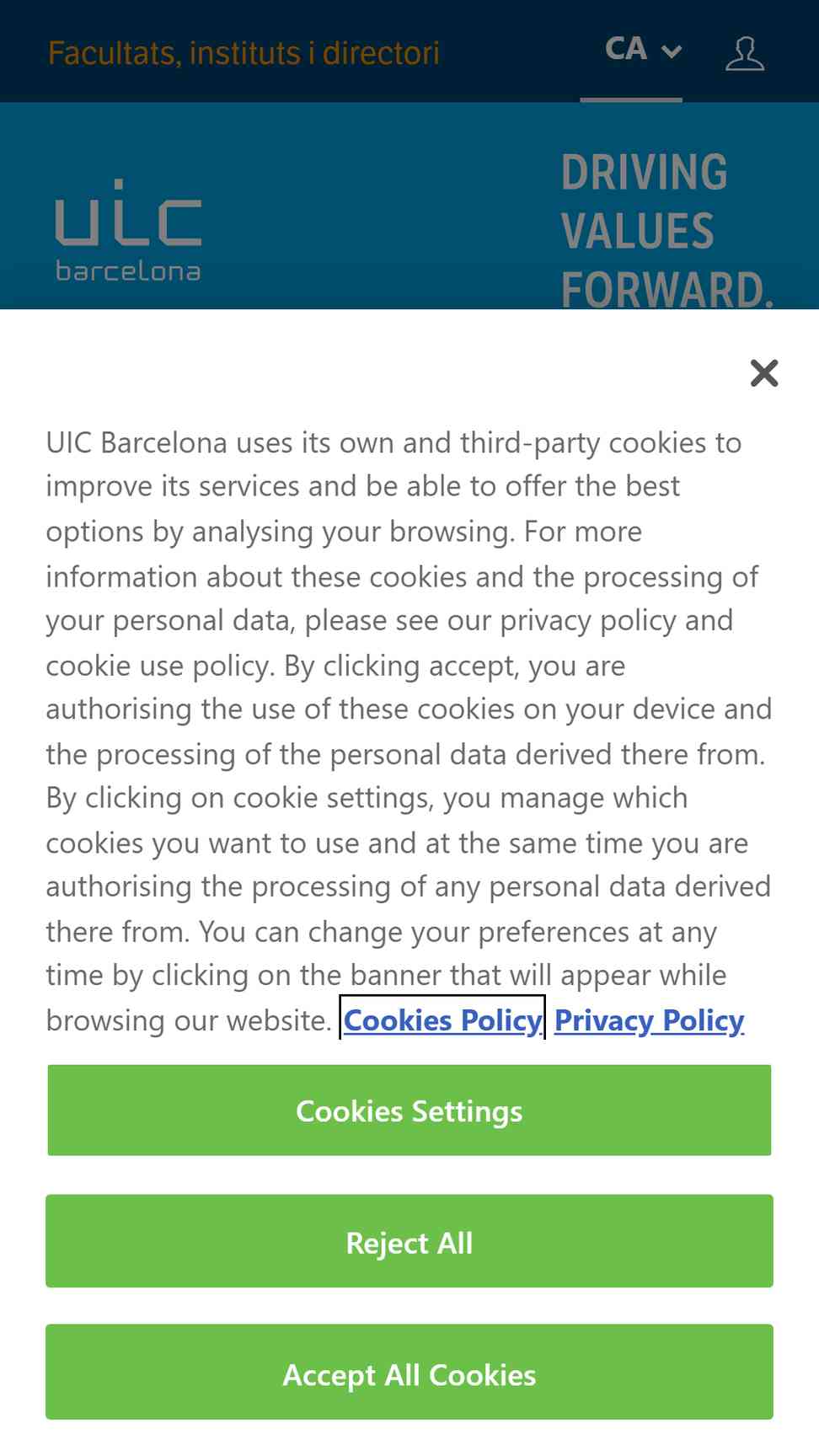Expand the CA language dropdown
Screen dimensions: 819x1456
coord(643,49)
